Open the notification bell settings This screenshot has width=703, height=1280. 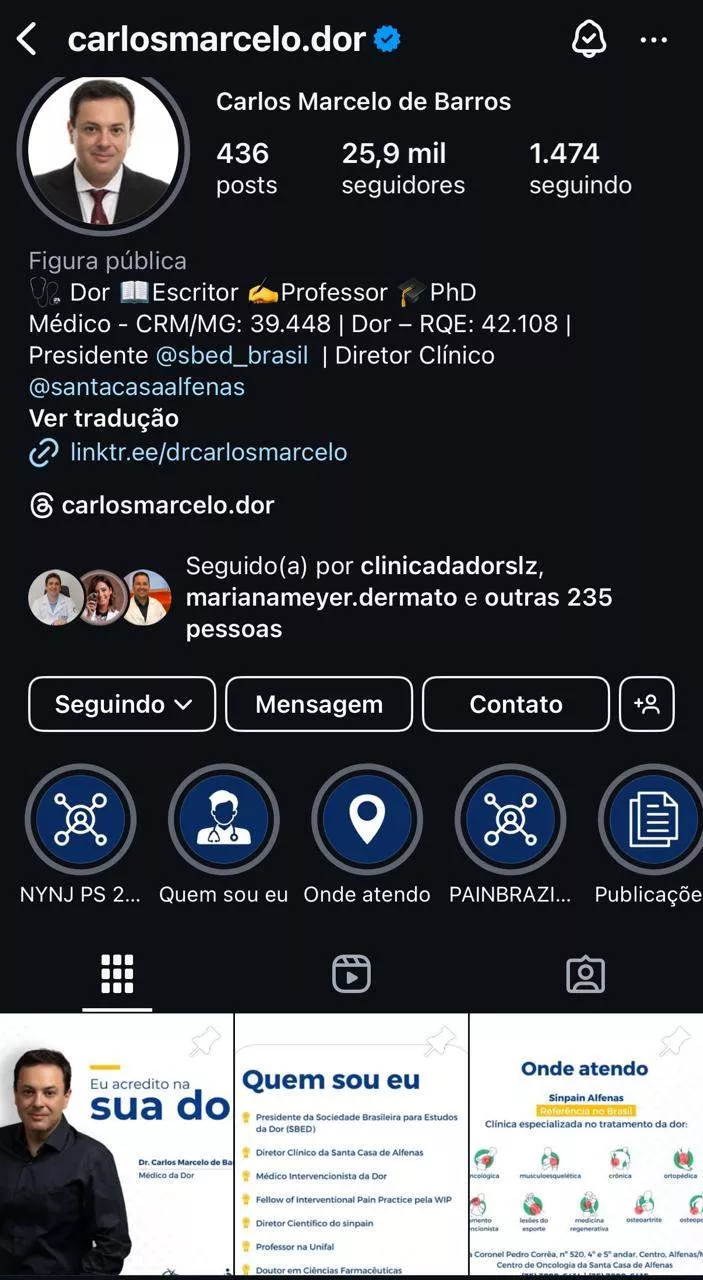pyautogui.click(x=588, y=40)
